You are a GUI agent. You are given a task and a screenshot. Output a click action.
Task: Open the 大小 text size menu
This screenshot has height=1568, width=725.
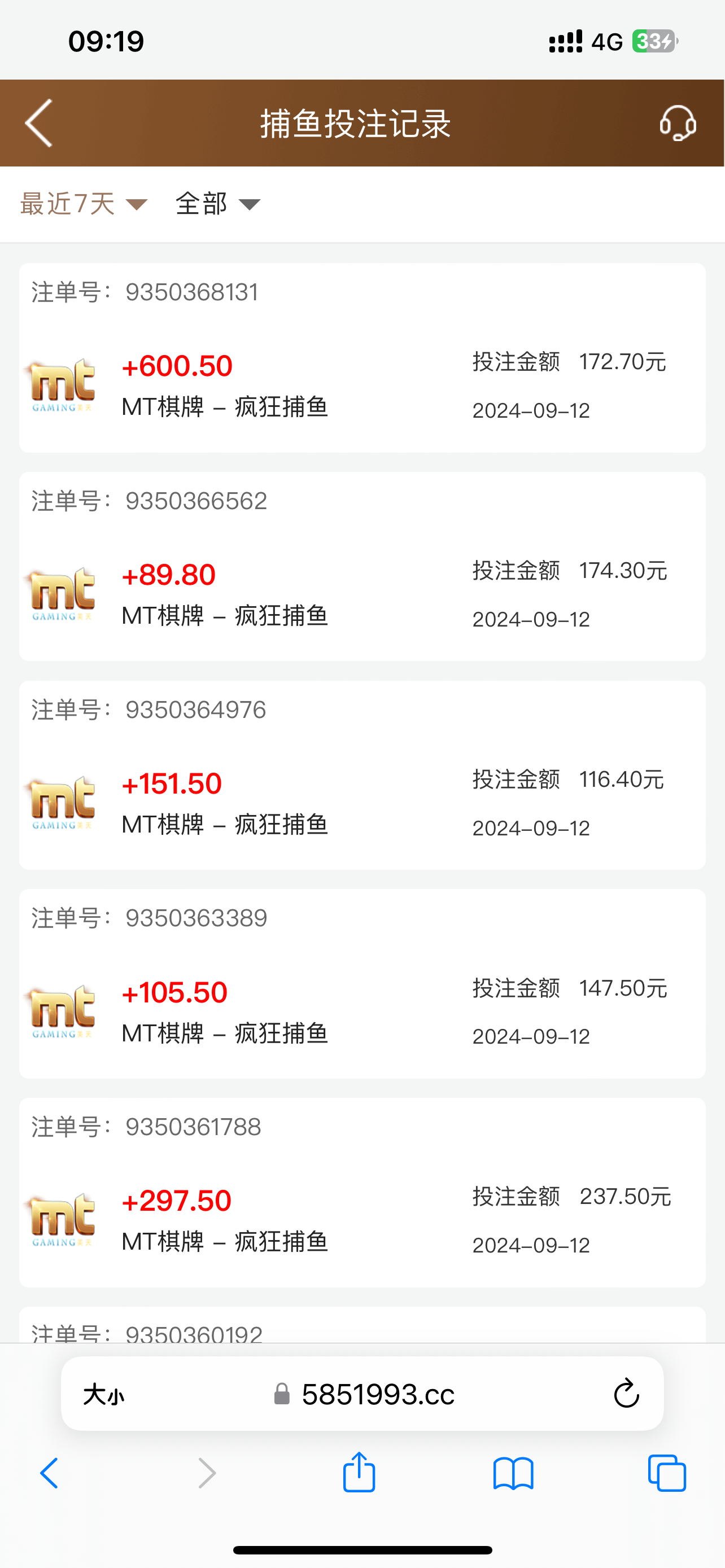point(103,1394)
